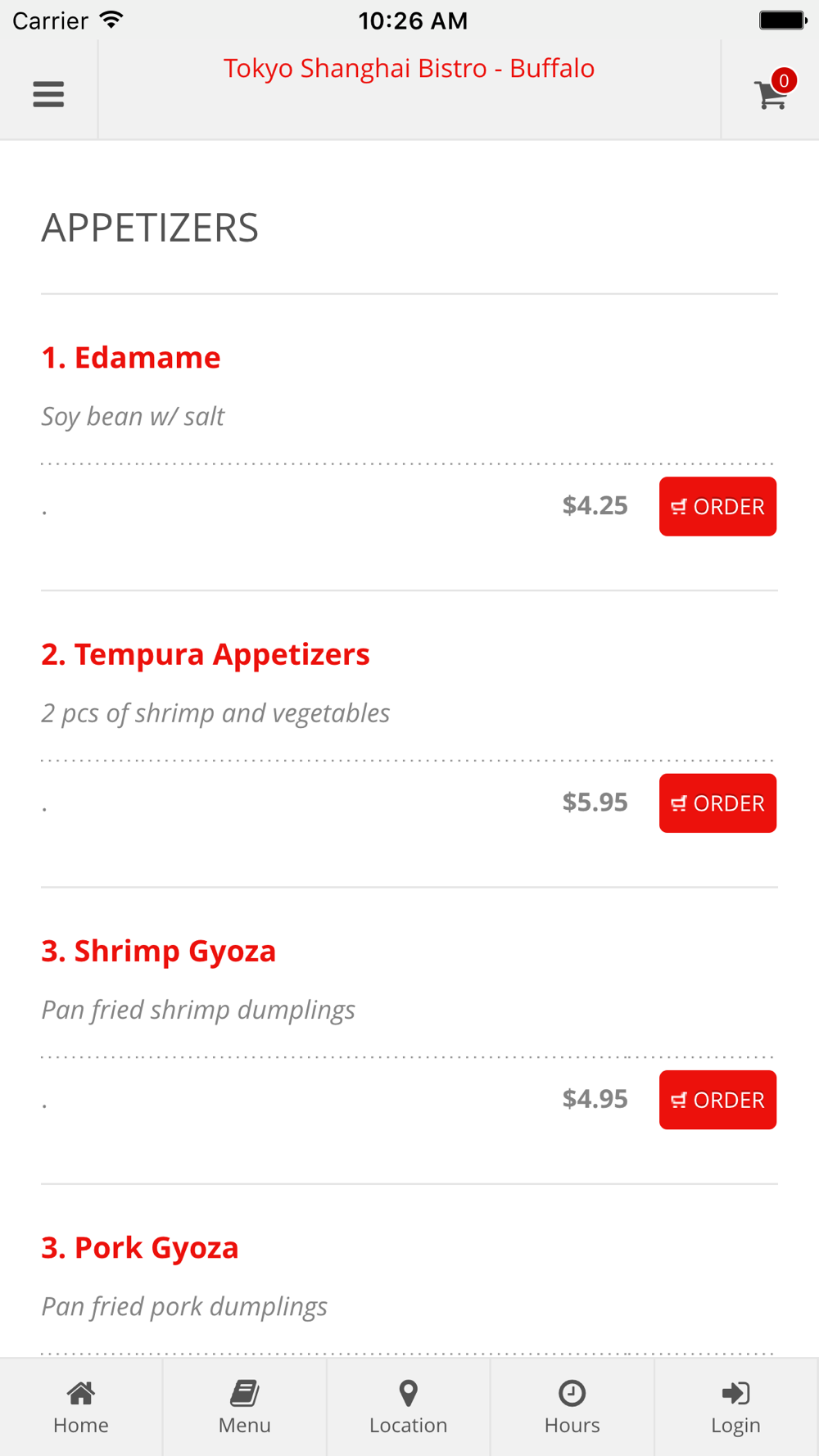Open the Tokyo Shanghai Bistro - Buffalo title
819x1456 pixels.
409,68
